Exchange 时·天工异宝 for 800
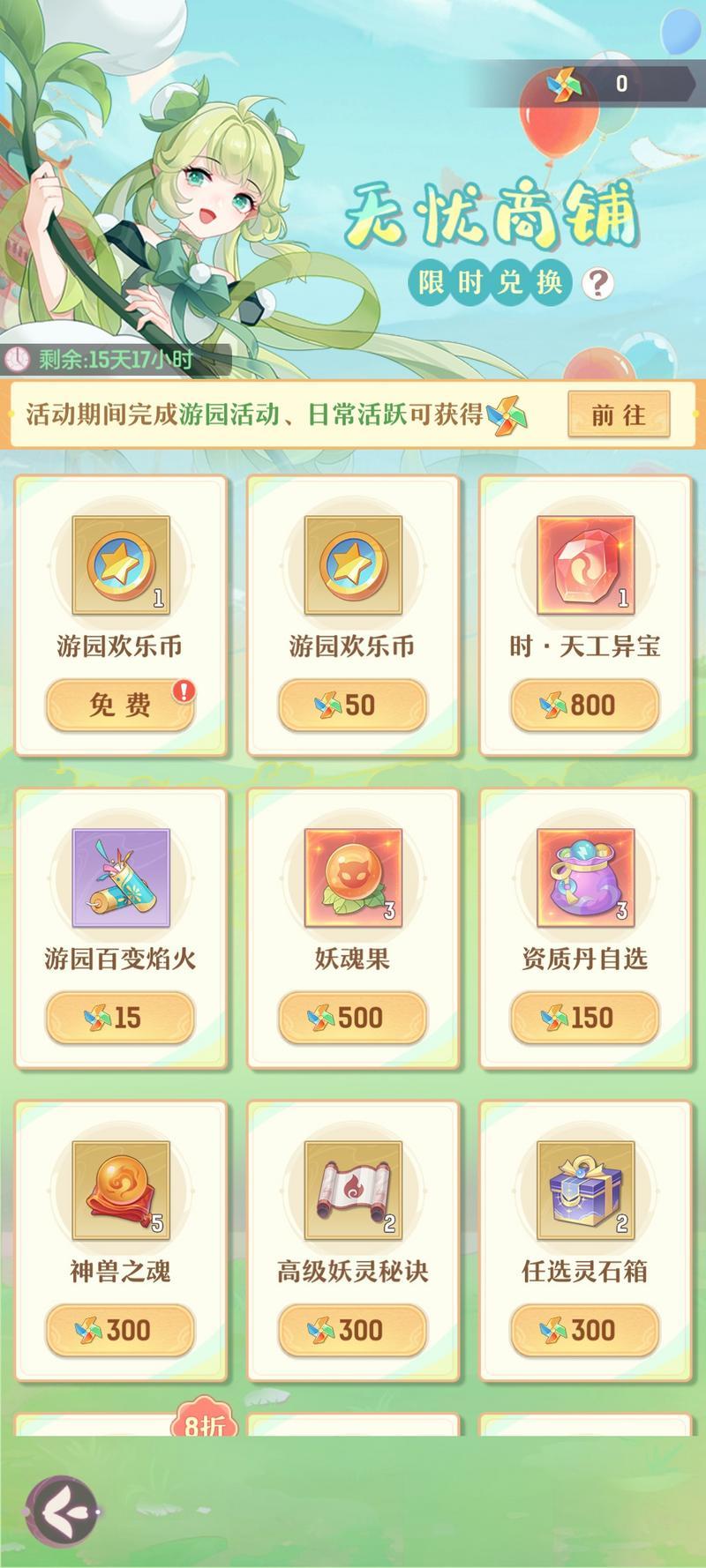Viewport: 706px width, 1568px height. pyautogui.click(x=584, y=705)
